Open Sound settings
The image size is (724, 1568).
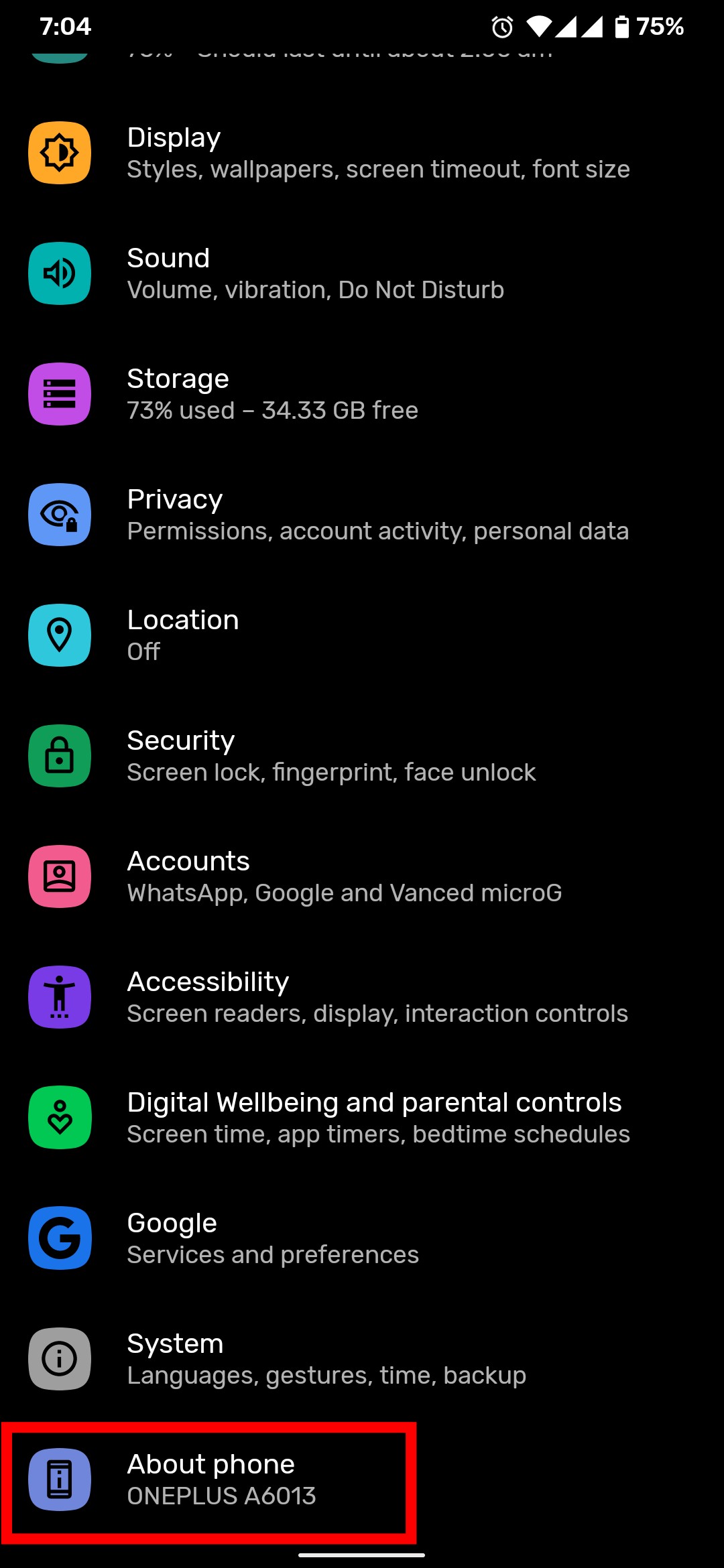coord(362,273)
